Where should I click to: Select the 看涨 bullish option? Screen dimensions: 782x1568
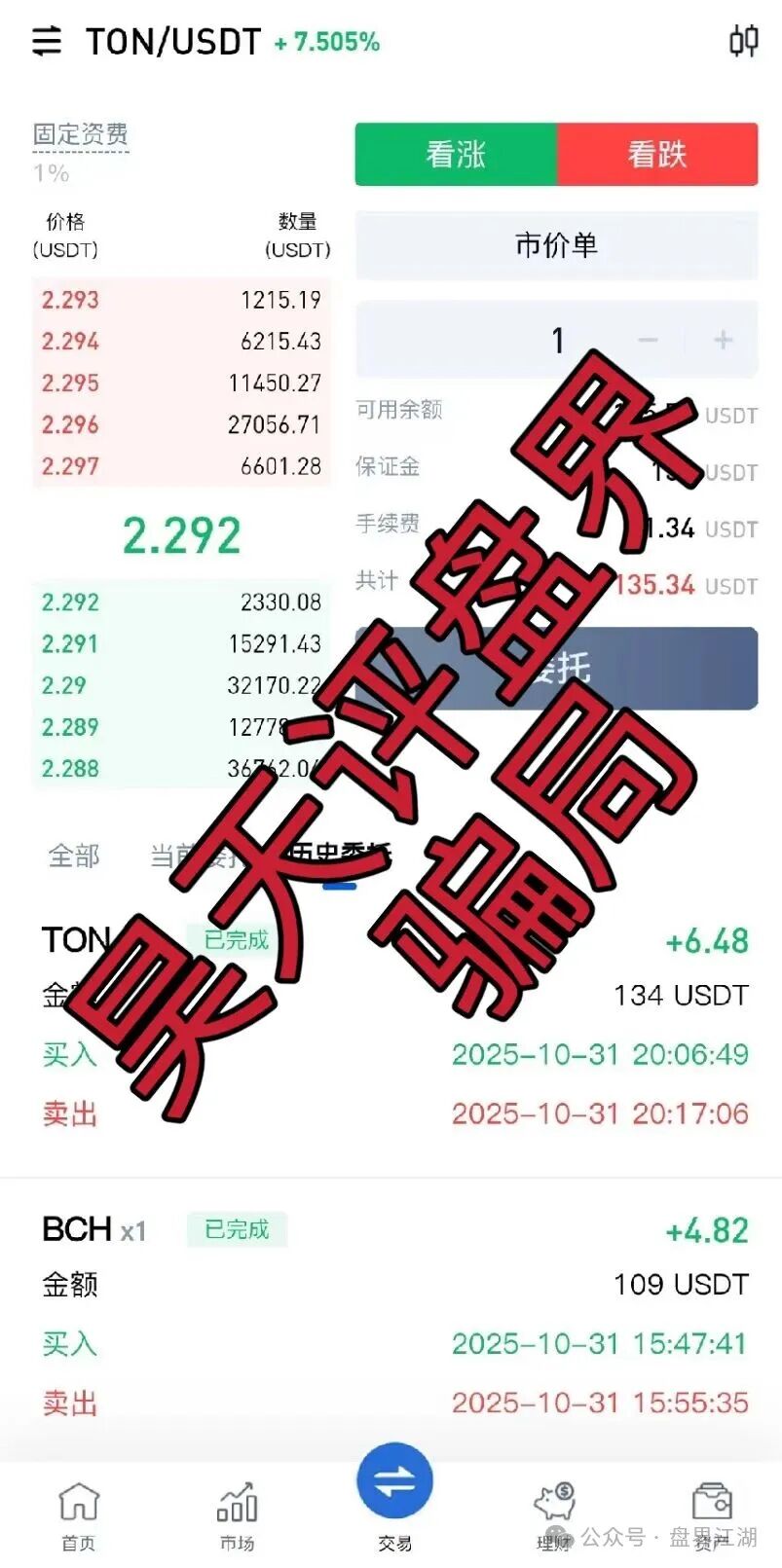pos(456,154)
